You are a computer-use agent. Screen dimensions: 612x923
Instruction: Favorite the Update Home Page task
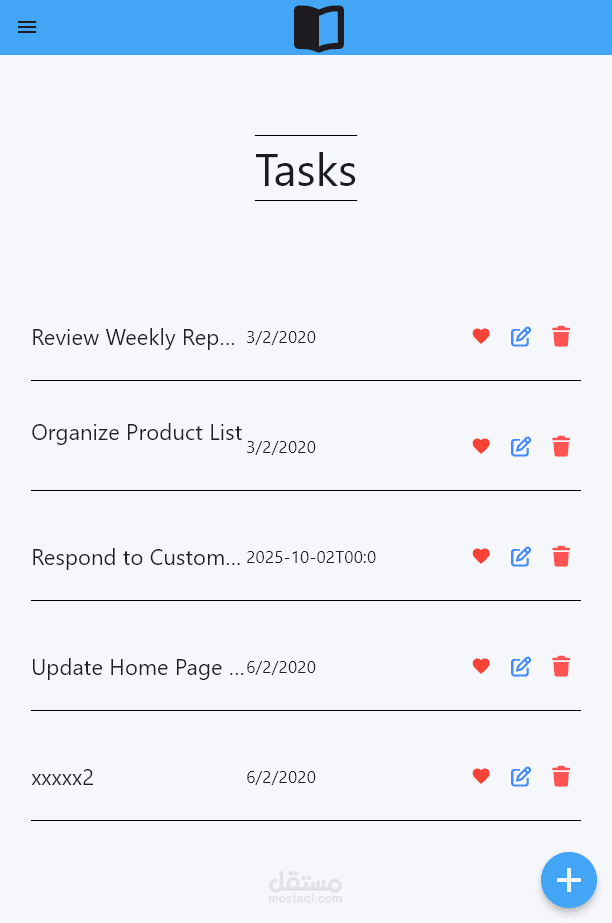481,667
